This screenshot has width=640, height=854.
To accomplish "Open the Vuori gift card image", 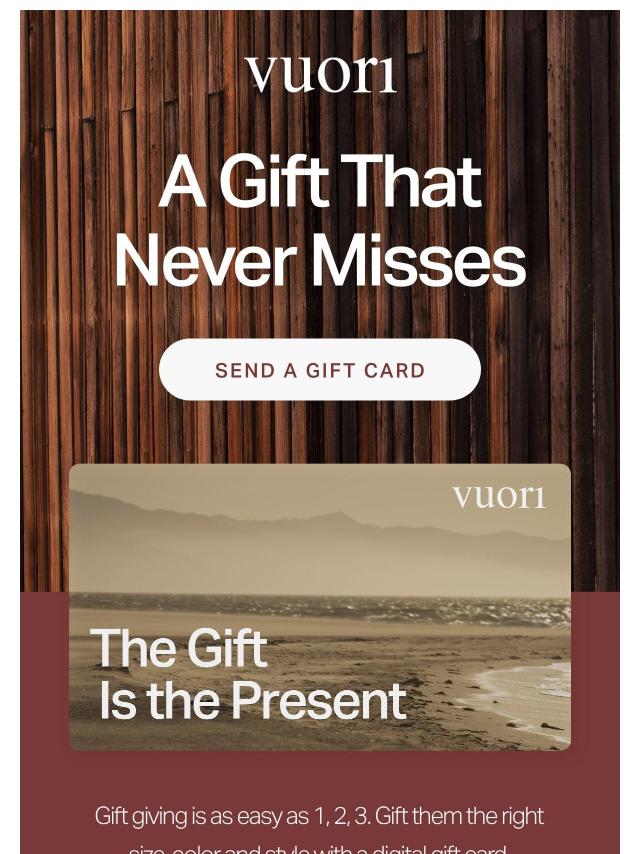I will 319,606.
